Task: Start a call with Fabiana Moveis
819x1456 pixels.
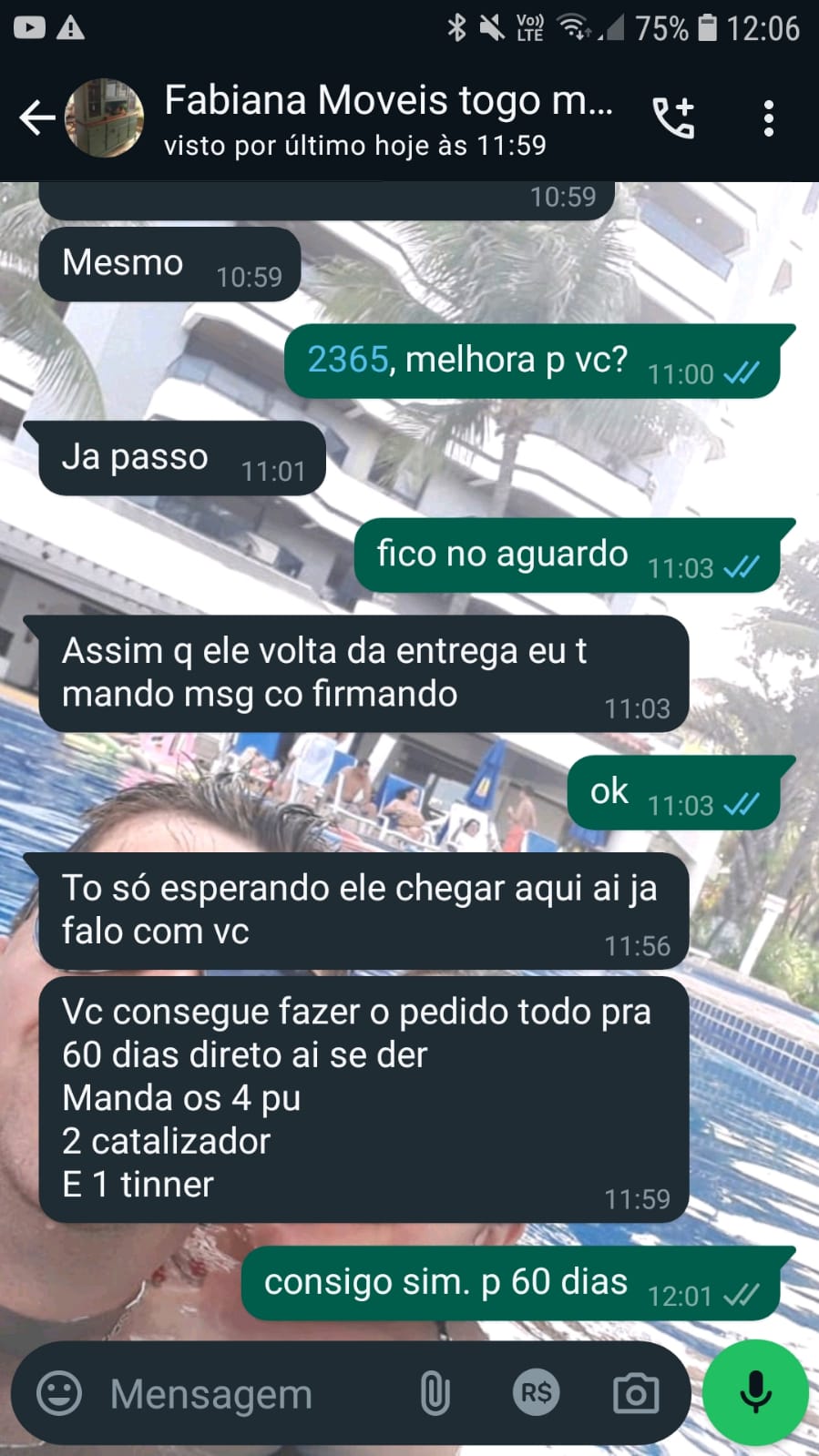Action: click(x=674, y=118)
